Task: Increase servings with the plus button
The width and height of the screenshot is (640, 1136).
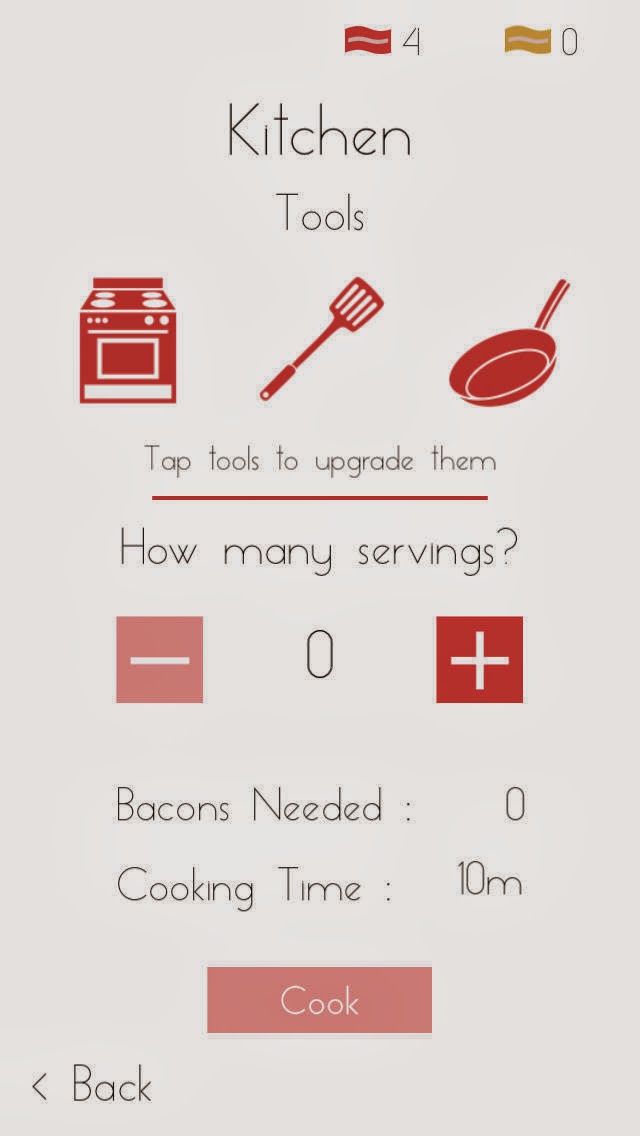Action: pos(479,659)
